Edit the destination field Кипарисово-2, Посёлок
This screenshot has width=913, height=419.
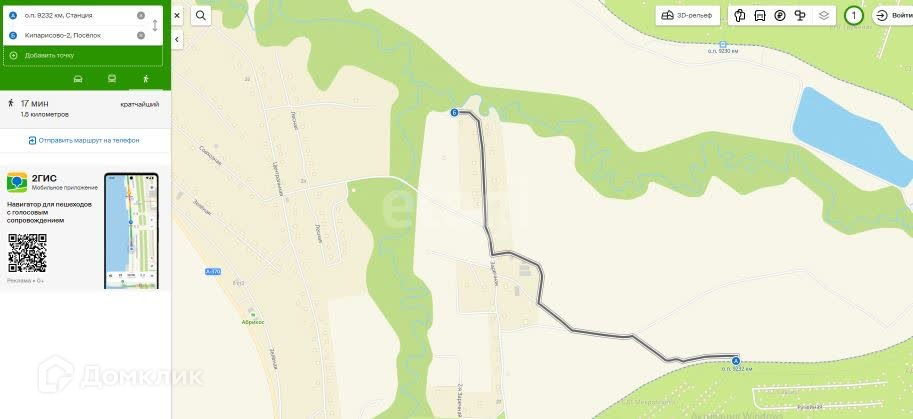72,36
